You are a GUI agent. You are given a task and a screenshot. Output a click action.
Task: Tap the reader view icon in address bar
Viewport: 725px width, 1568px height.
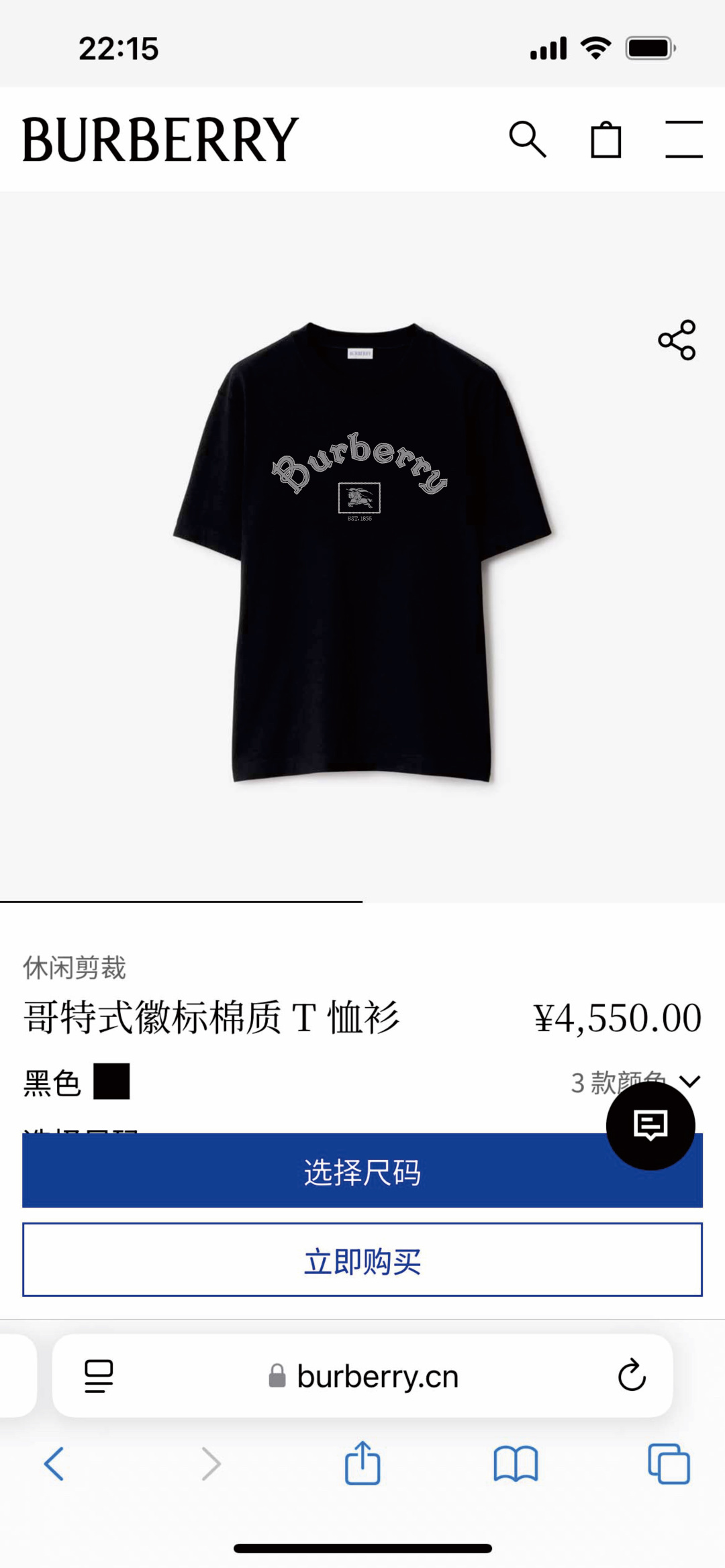(x=97, y=1377)
